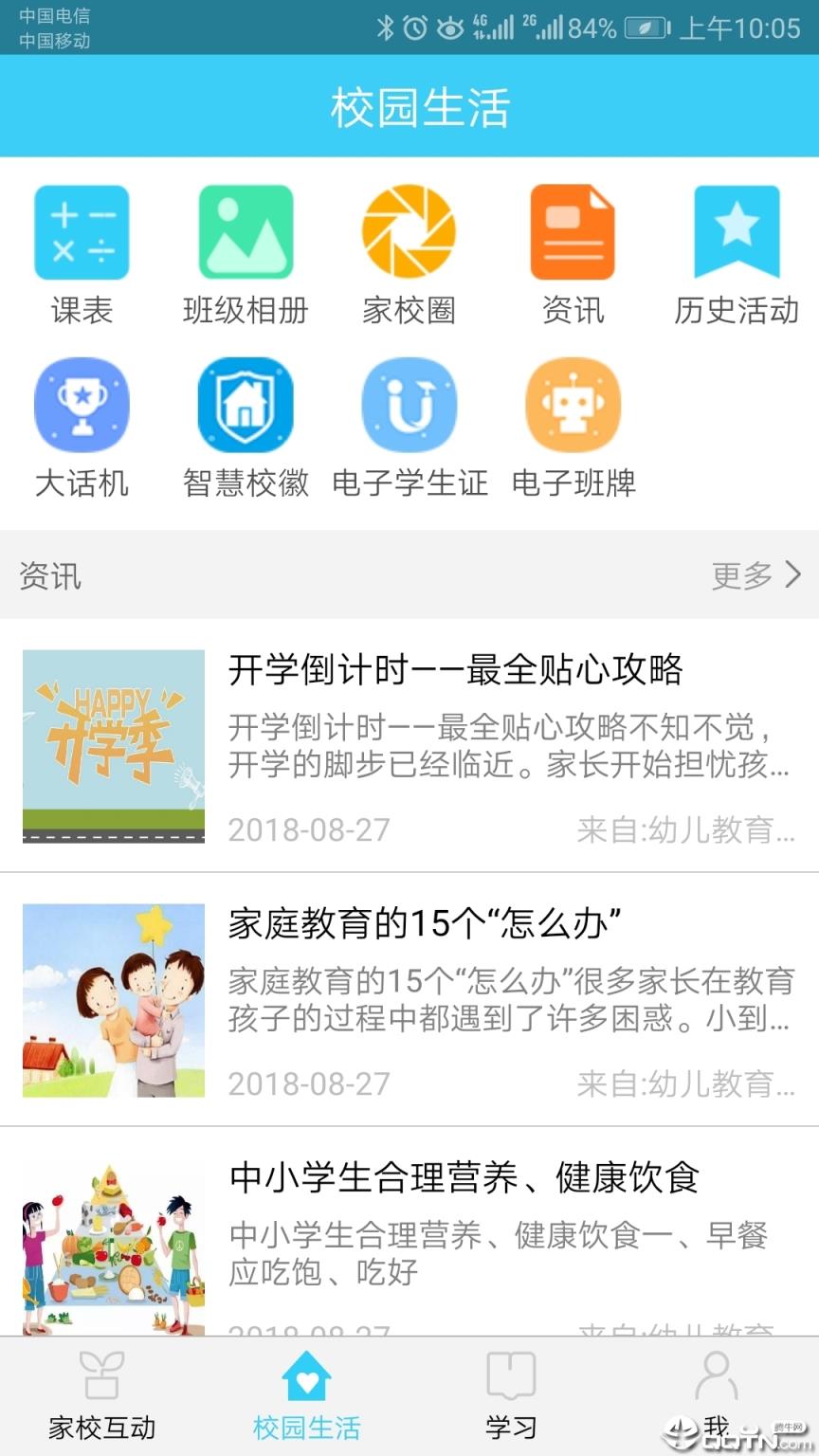
Task: Open the 课表 (class schedule) icon
Action: tap(82, 232)
